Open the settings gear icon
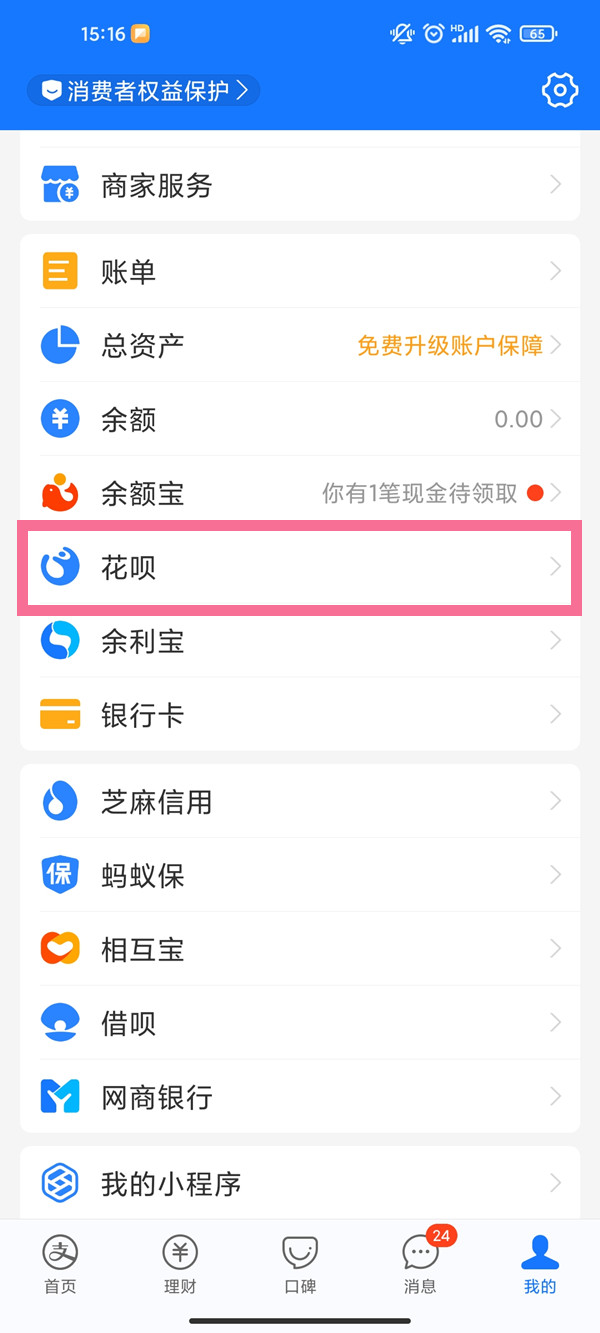 point(559,90)
